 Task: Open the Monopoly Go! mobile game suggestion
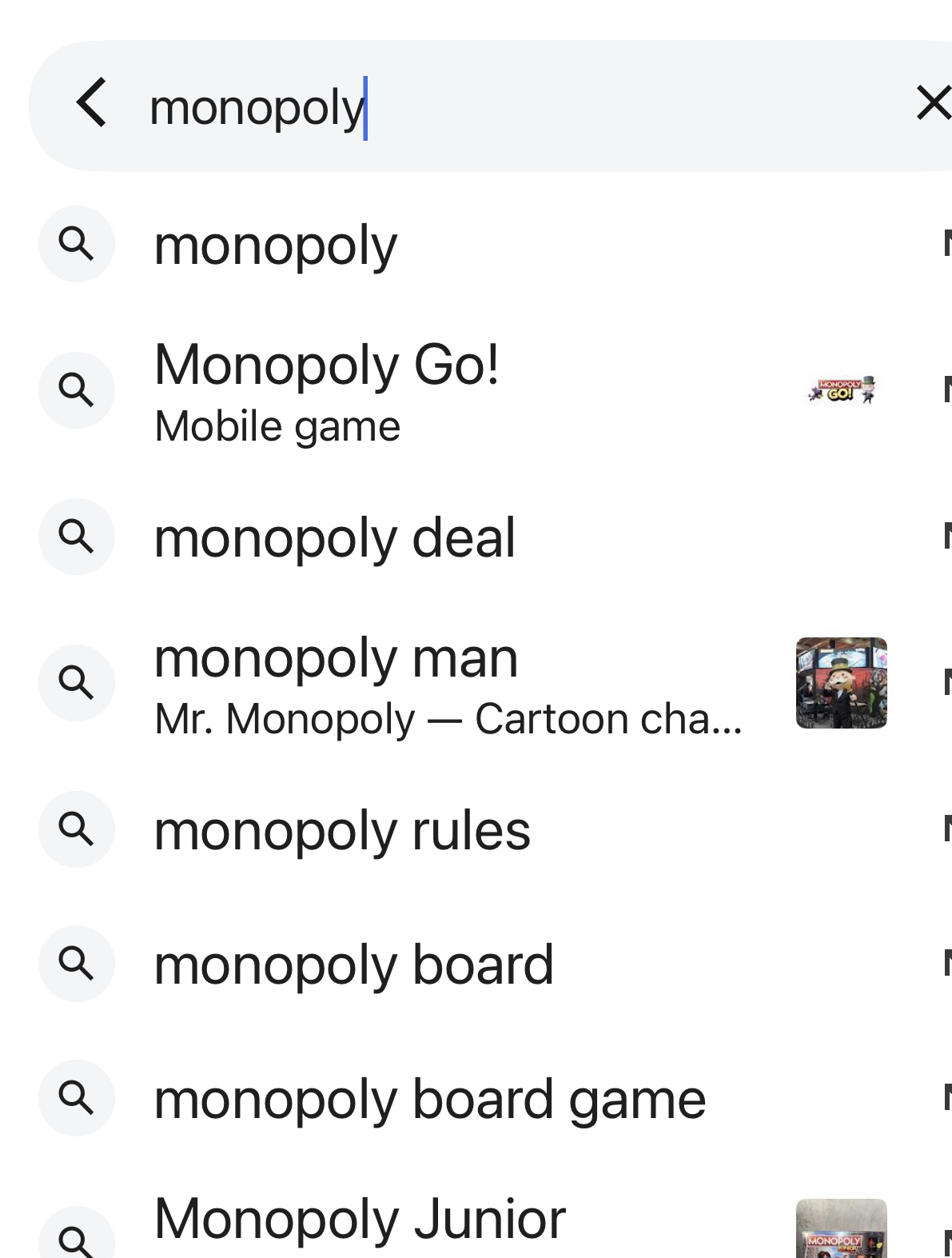tap(326, 390)
